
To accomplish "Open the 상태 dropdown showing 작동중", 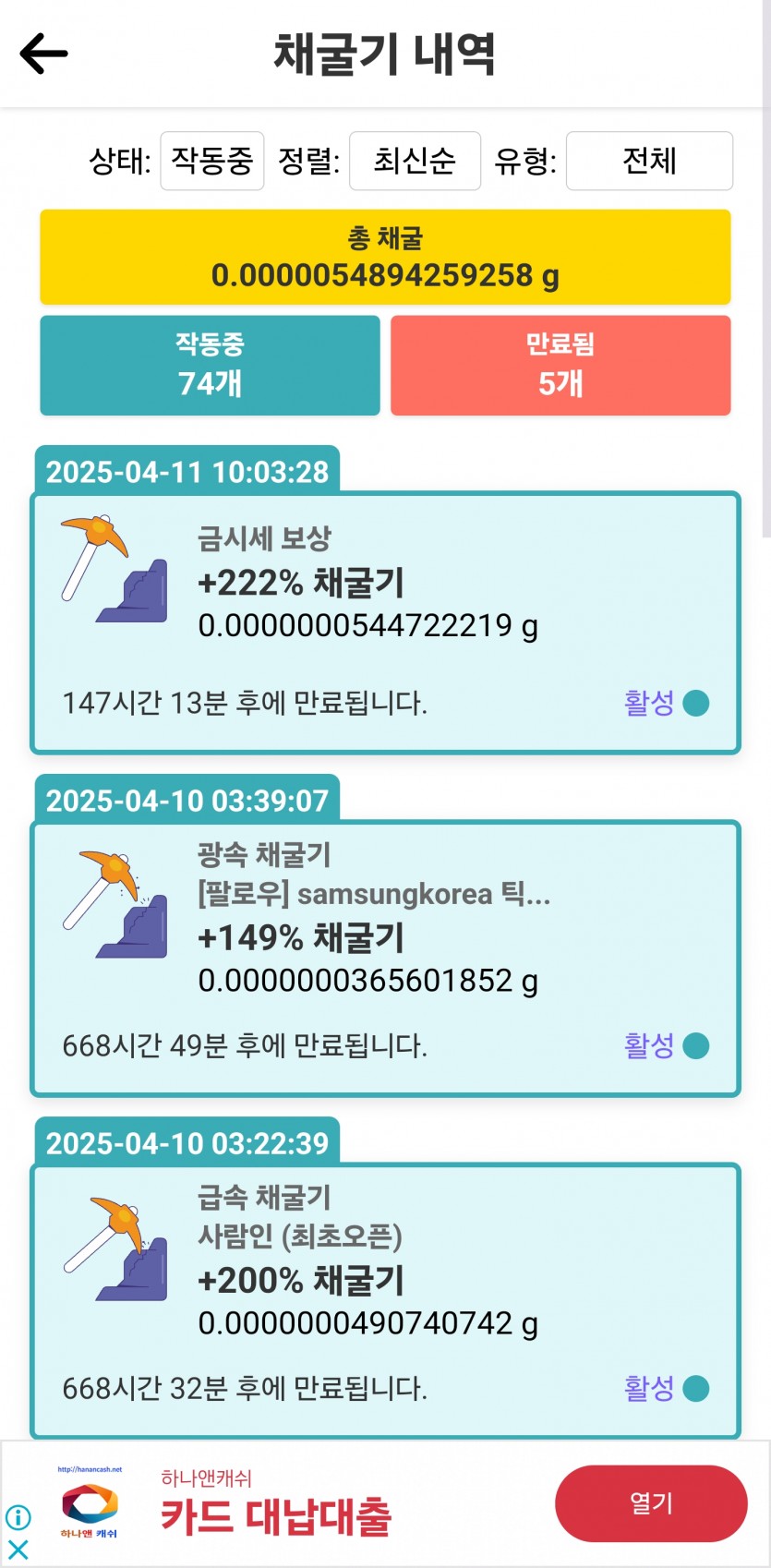I will (x=212, y=161).
